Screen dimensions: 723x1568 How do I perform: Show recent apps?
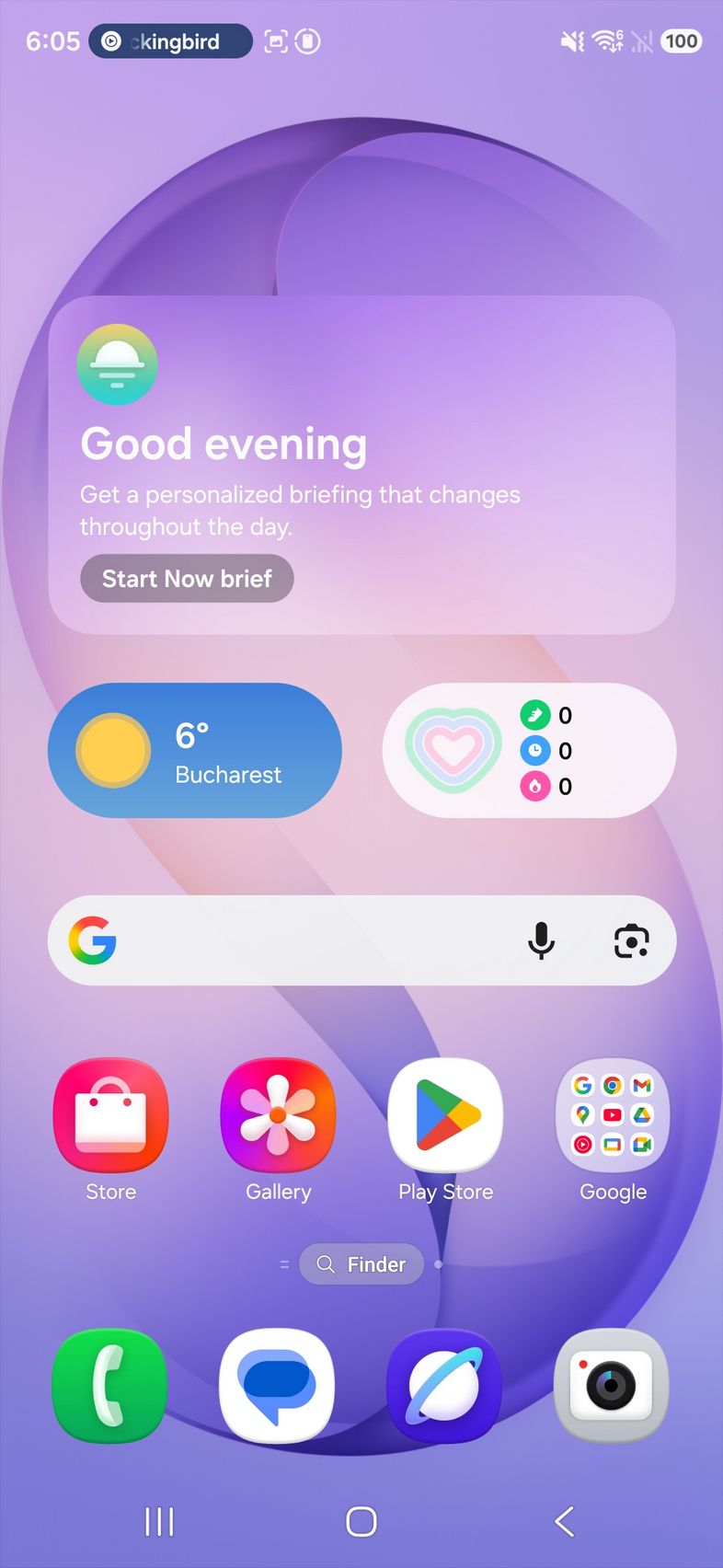coord(159,1522)
